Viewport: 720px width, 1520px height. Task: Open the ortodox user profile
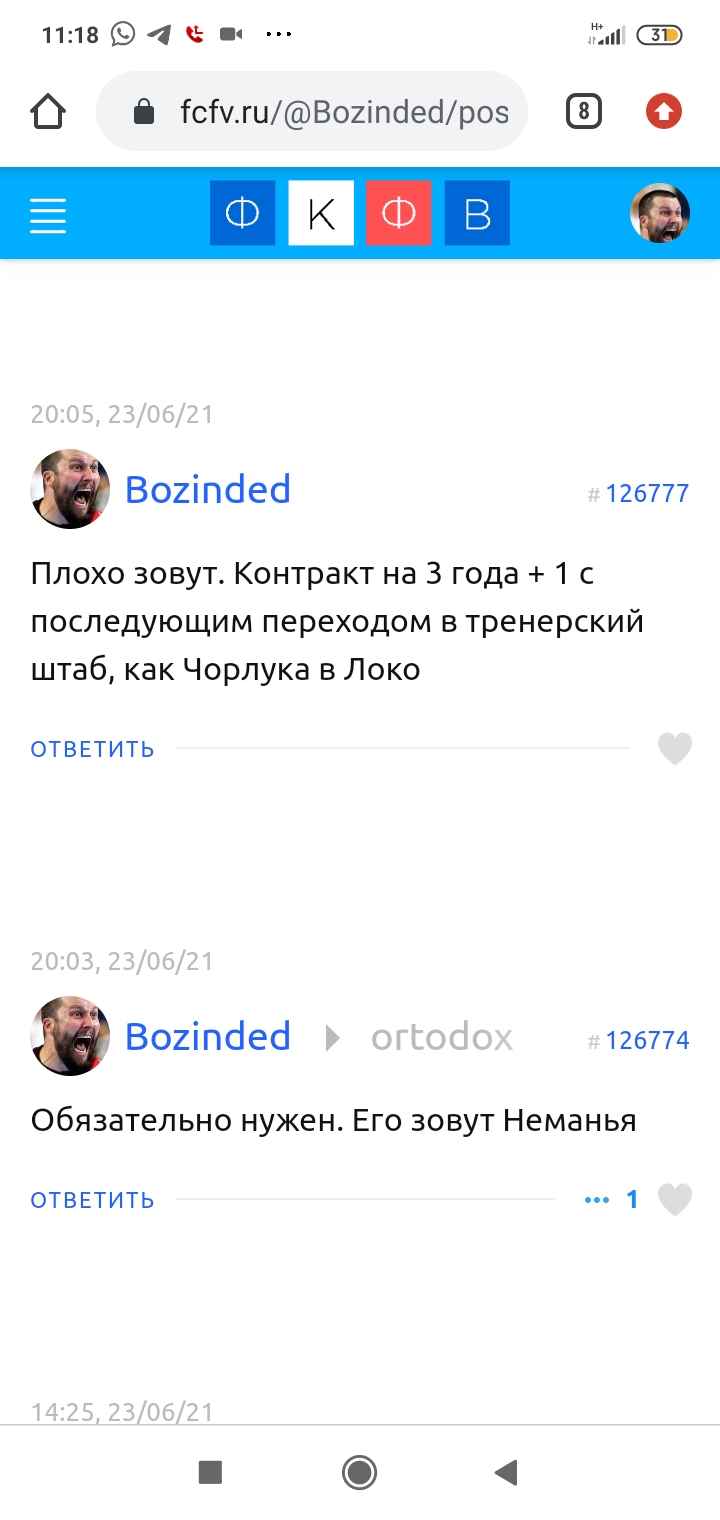[x=441, y=1038]
